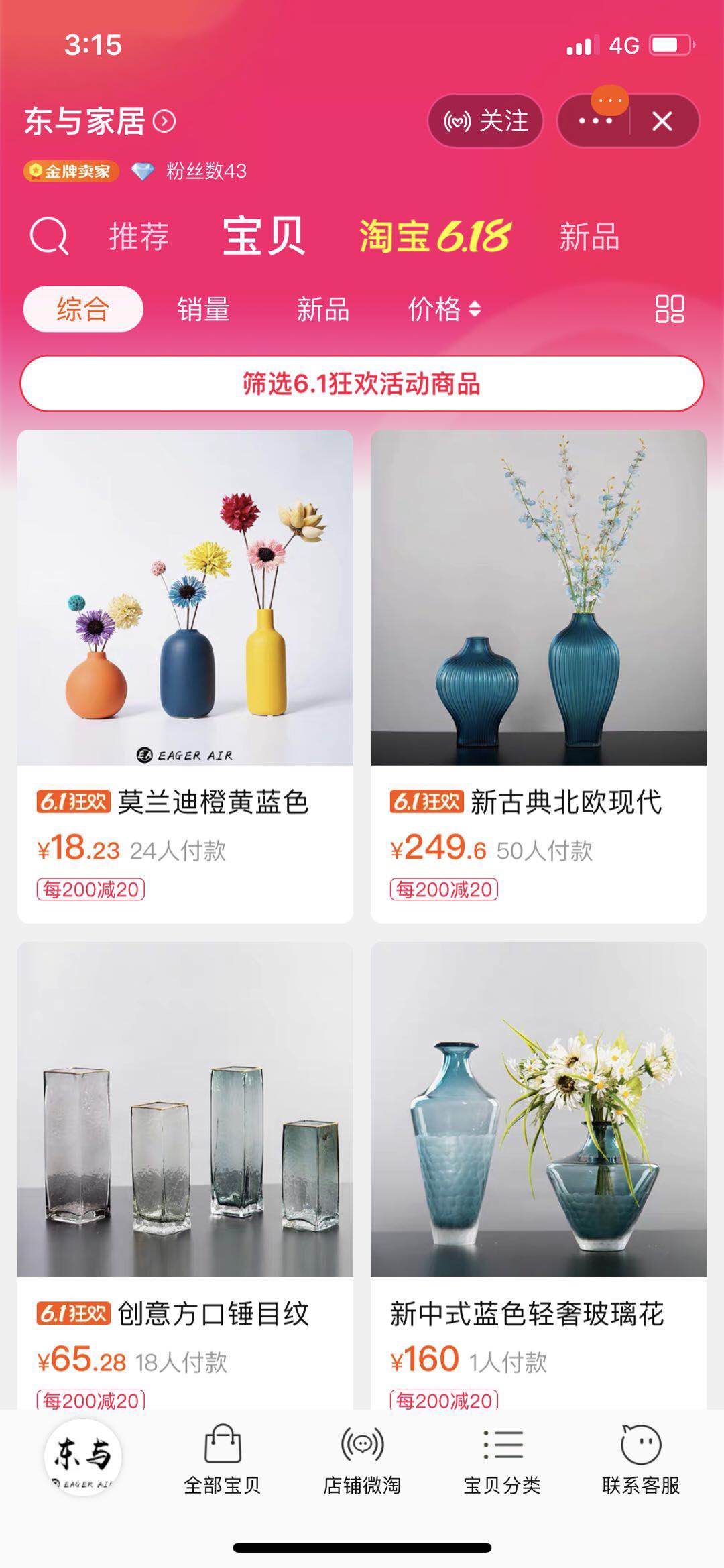The width and height of the screenshot is (724, 1568).
Task: Open the three-dot more menu
Action: pyautogui.click(x=595, y=121)
